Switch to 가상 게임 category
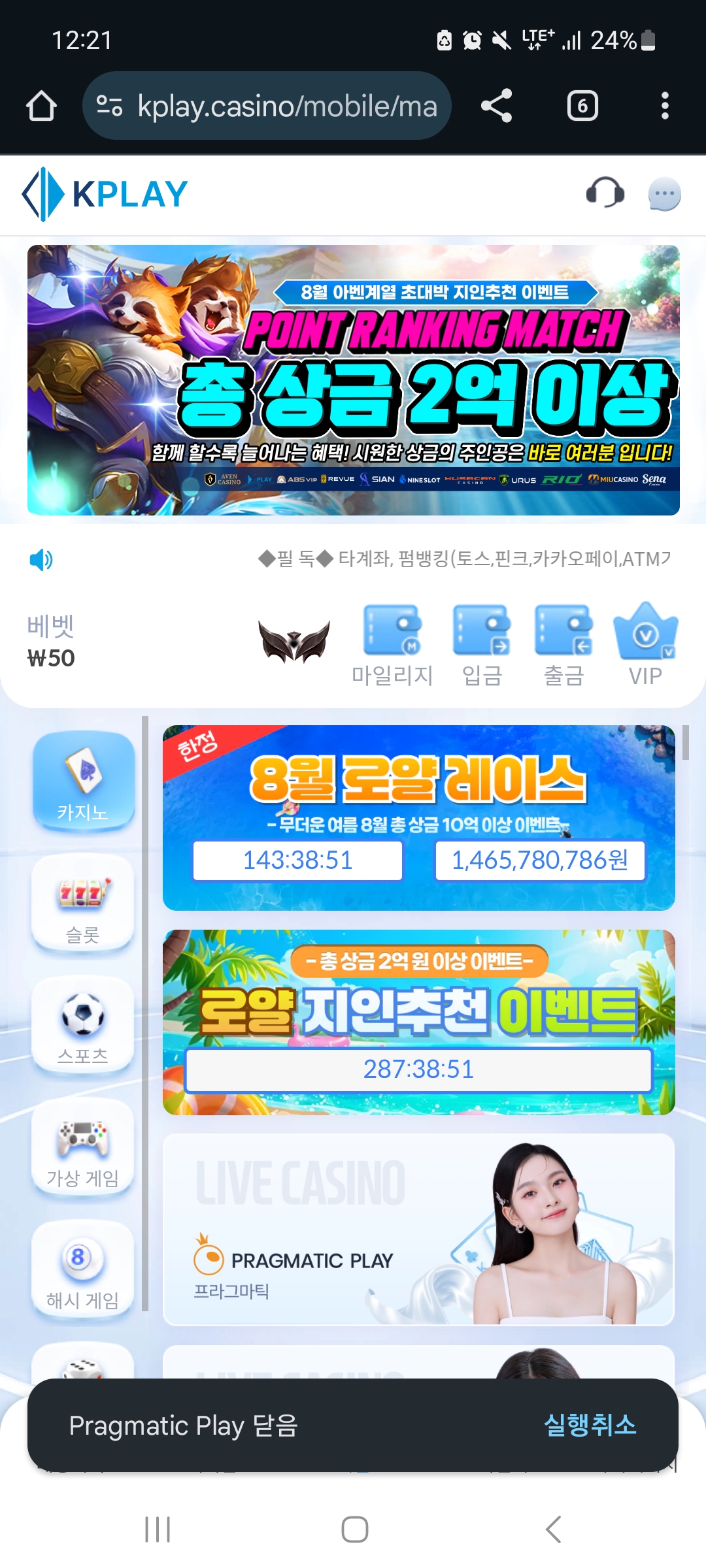706x1568 pixels. 83,1149
